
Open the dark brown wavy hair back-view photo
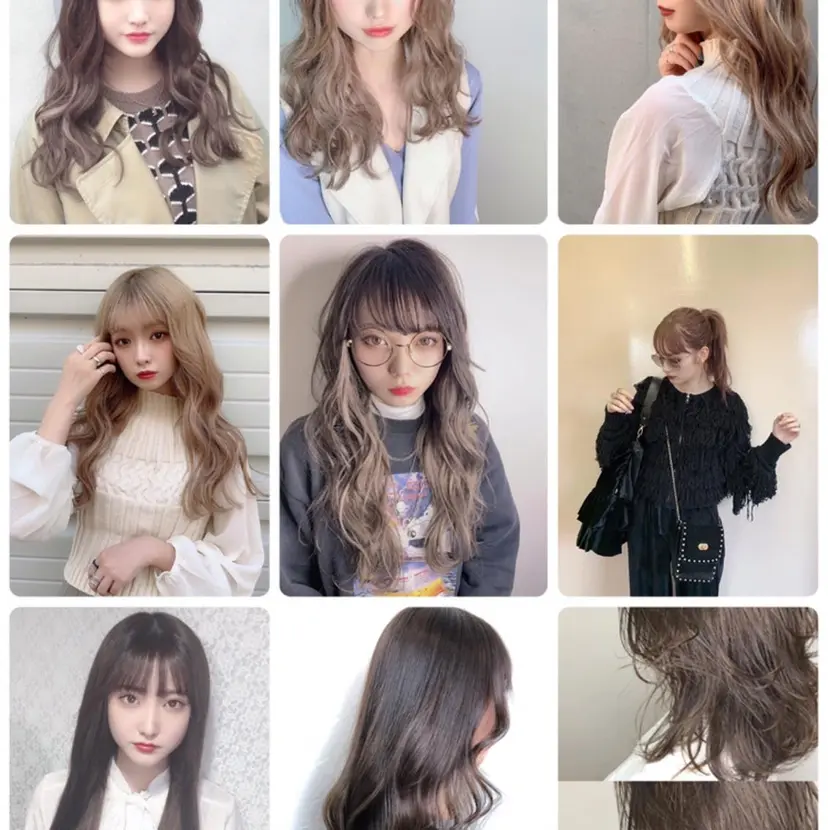pyautogui.click(x=413, y=718)
